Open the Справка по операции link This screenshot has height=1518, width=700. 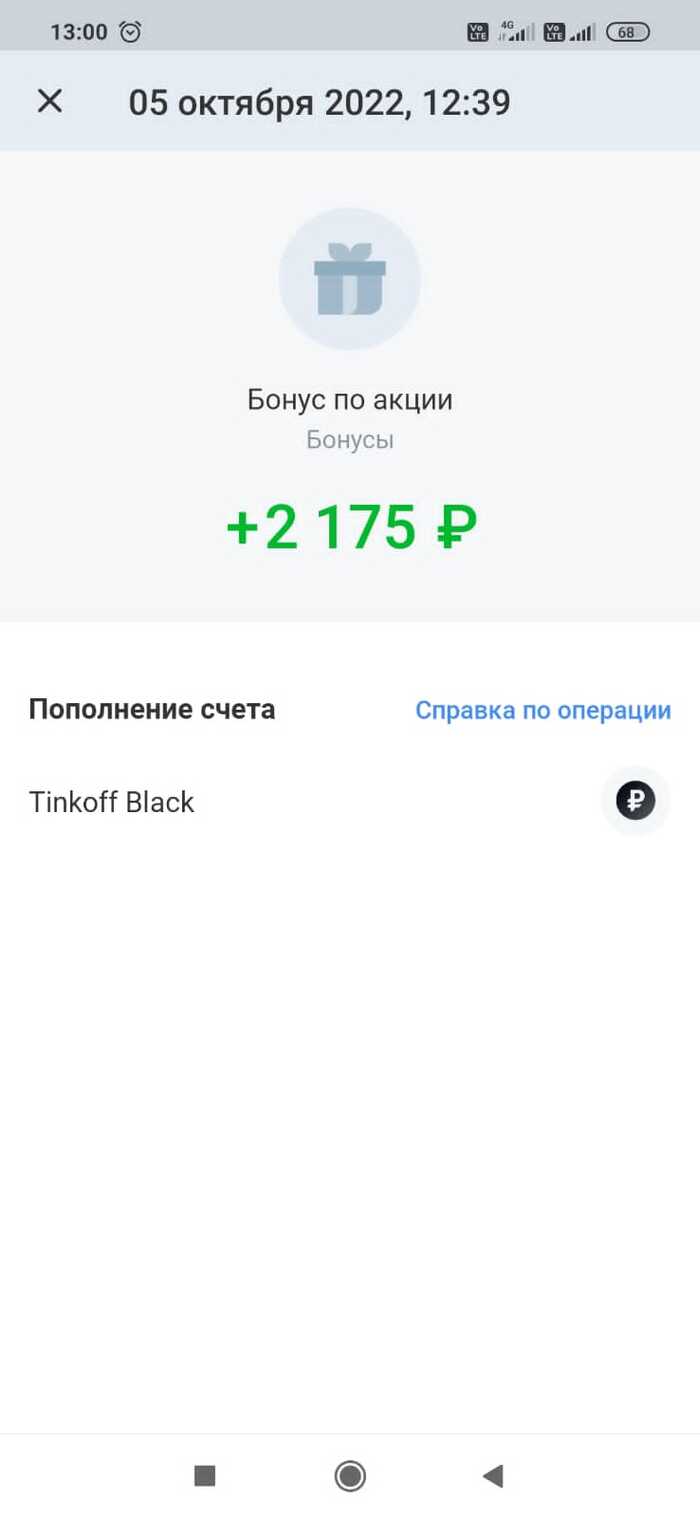[x=543, y=710]
